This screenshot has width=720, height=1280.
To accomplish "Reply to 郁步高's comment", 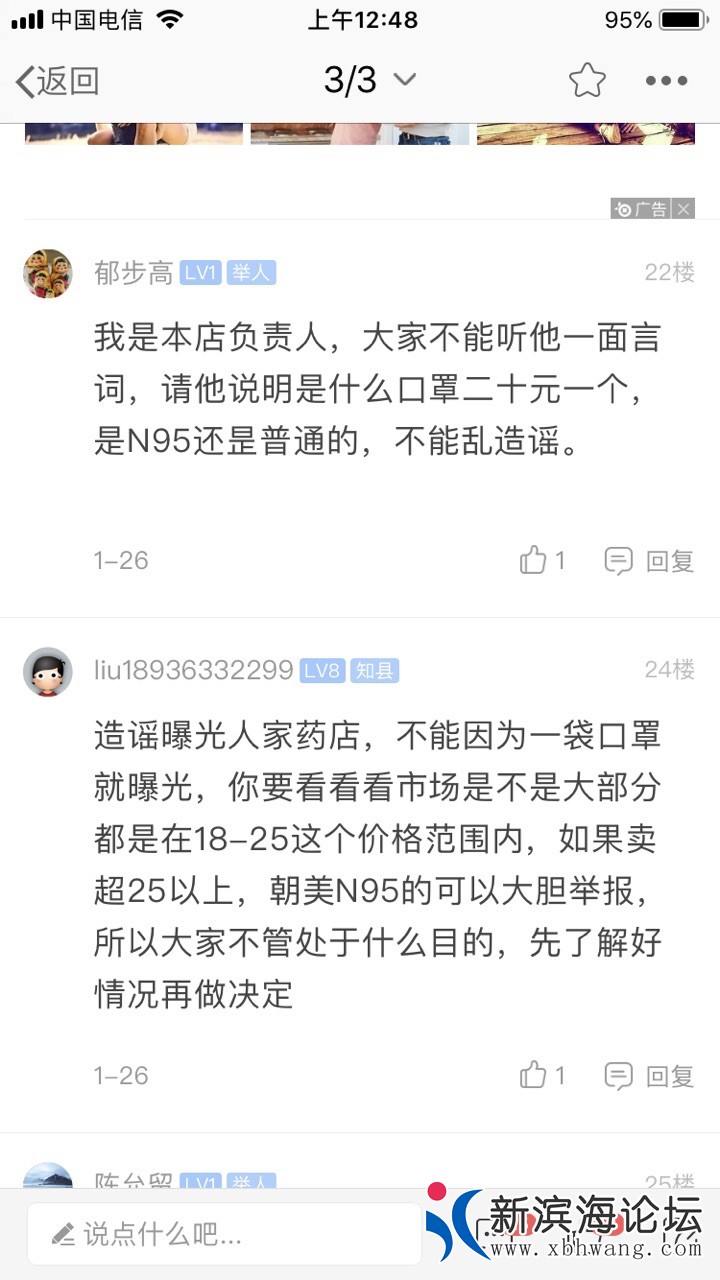I will pyautogui.click(x=650, y=561).
